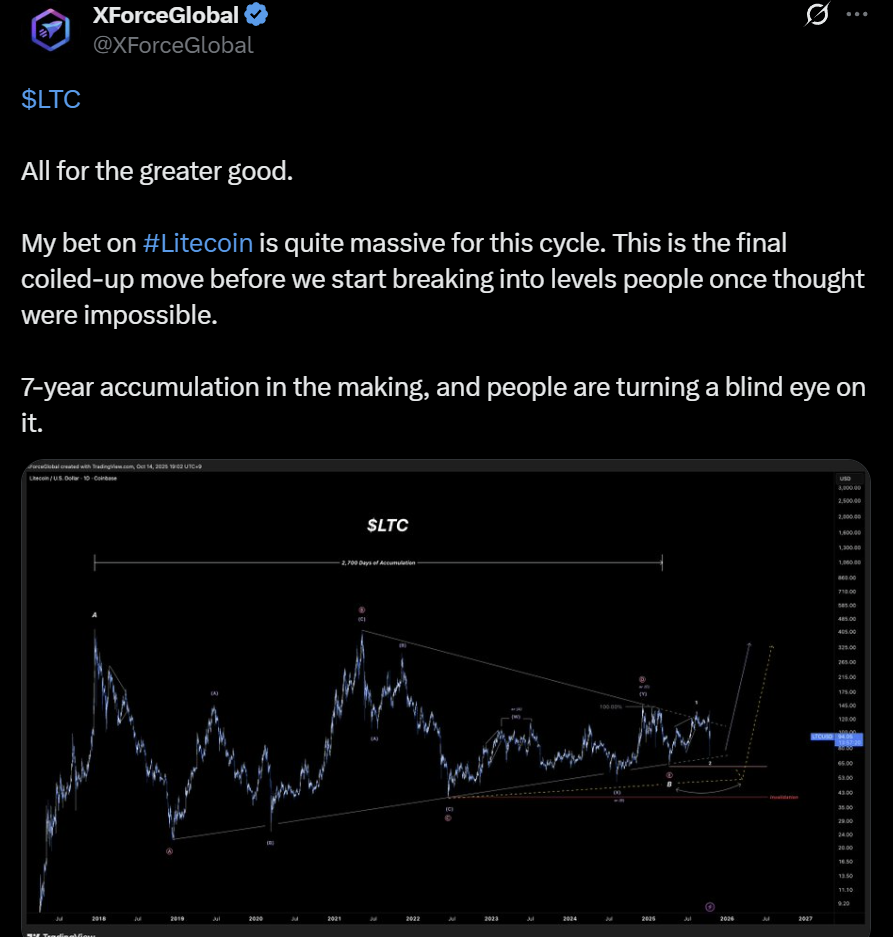Screen dimensions: 893x937
Task: Toggle the 100.00% retracement level label
Action: 612,707
